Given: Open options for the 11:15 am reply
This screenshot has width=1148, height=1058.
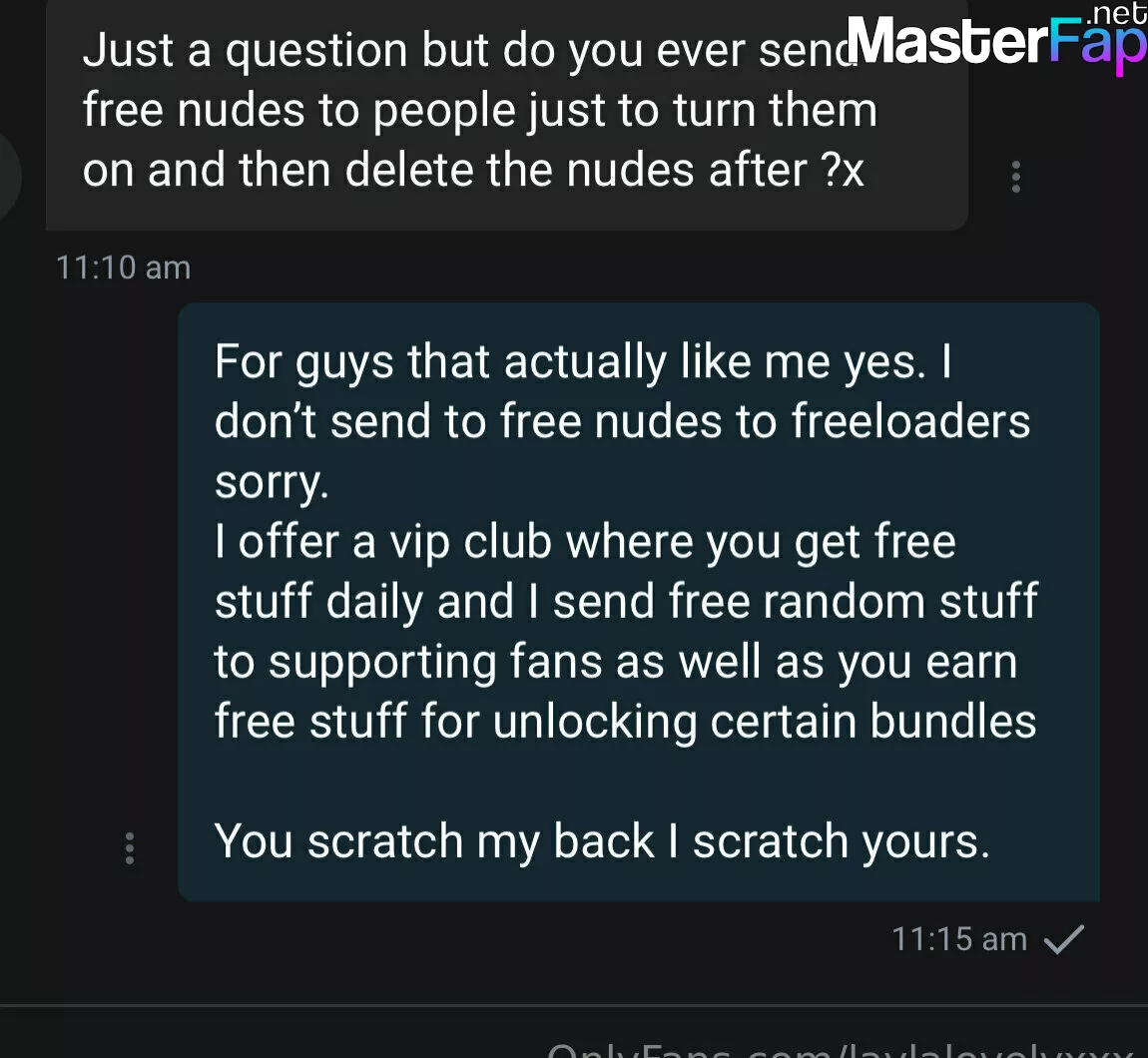Looking at the screenshot, I should [129, 847].
